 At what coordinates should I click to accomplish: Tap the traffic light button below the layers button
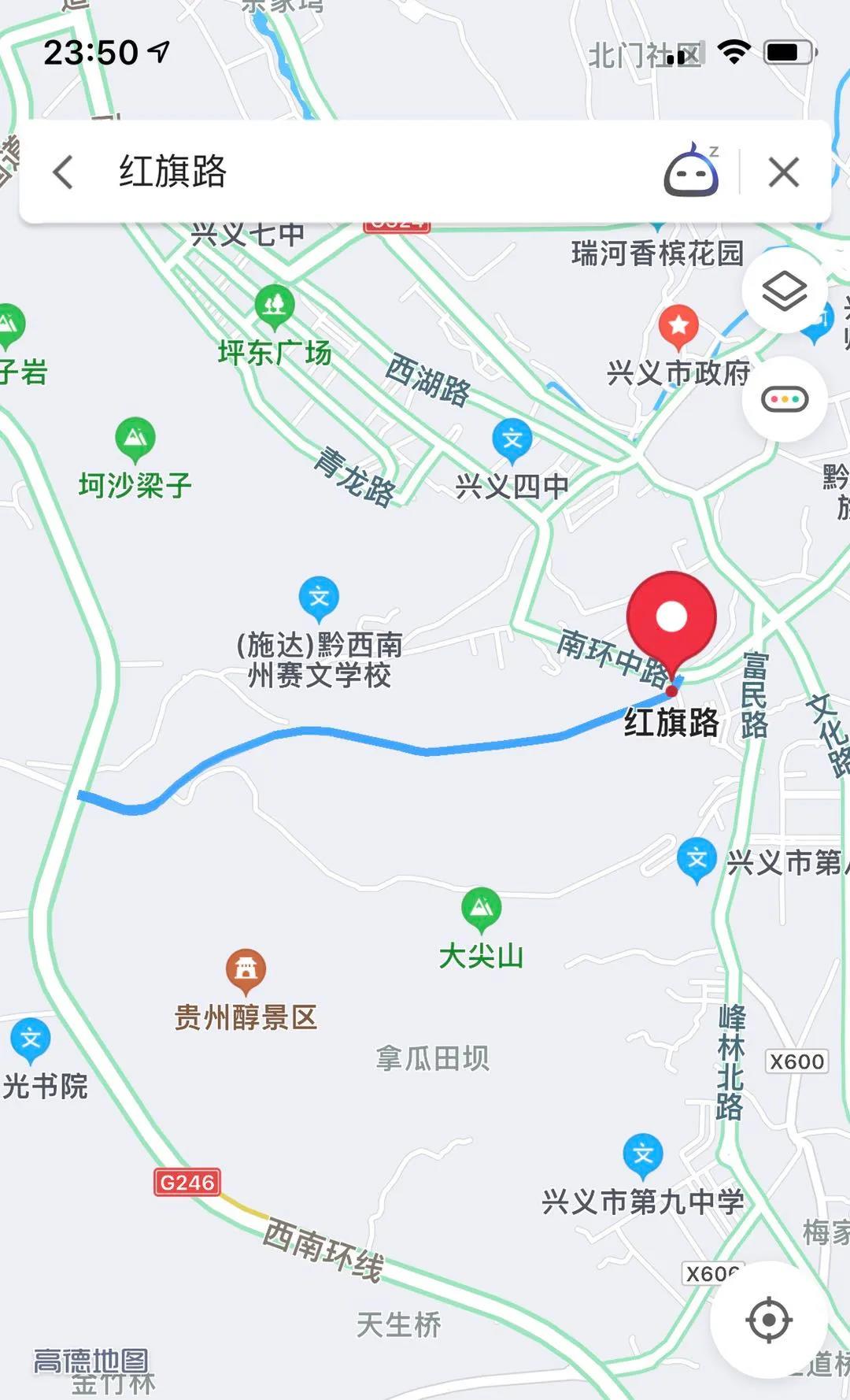[784, 399]
